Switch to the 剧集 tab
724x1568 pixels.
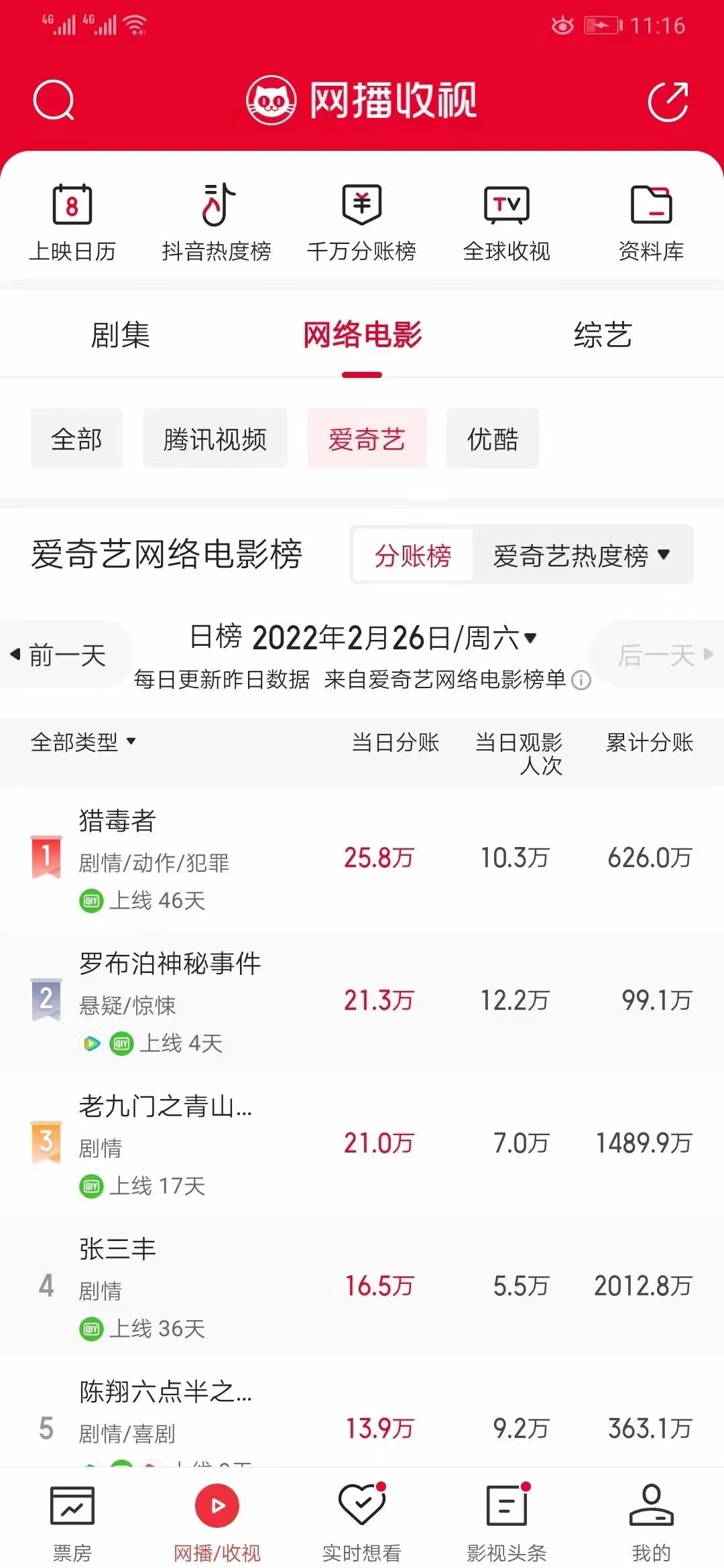121,334
